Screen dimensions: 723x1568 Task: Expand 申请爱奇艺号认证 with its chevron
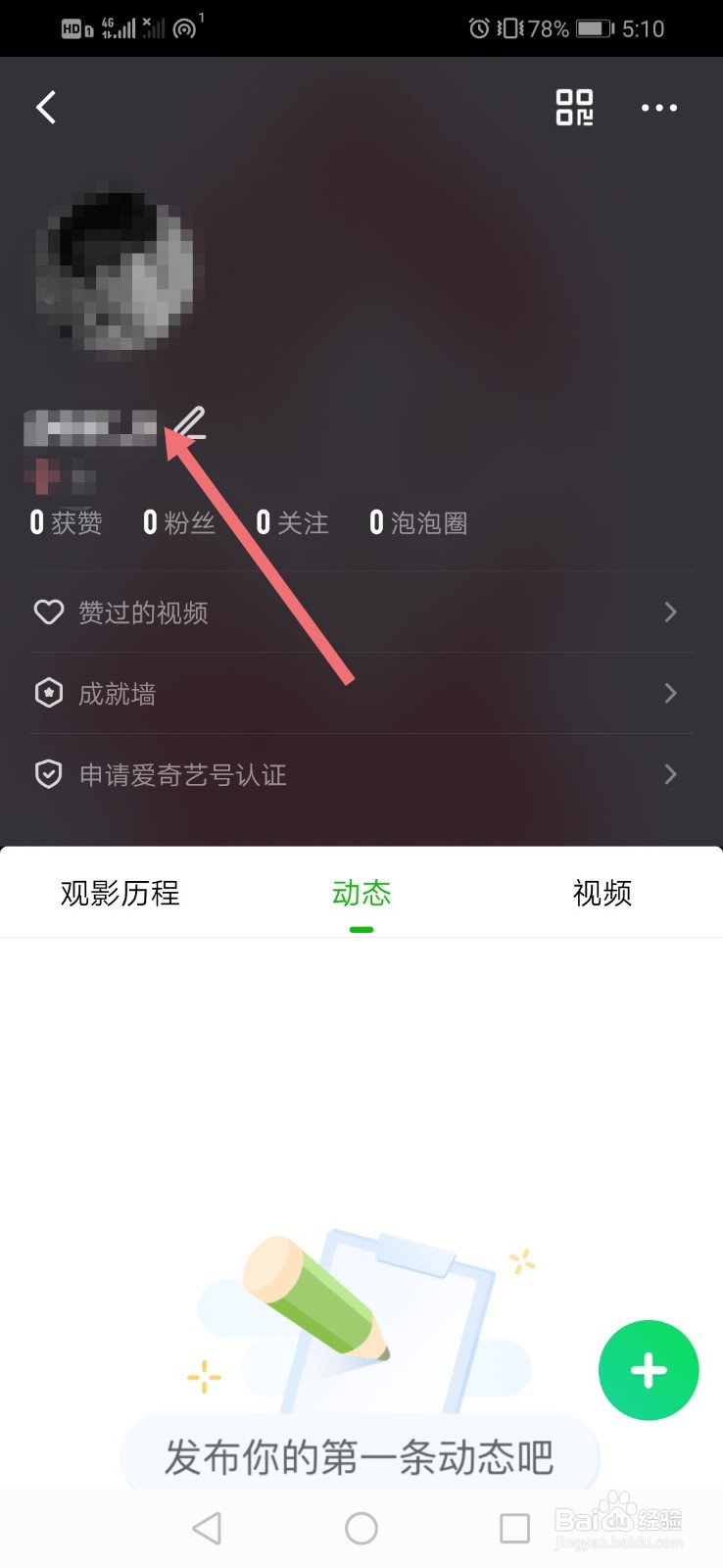[x=669, y=774]
